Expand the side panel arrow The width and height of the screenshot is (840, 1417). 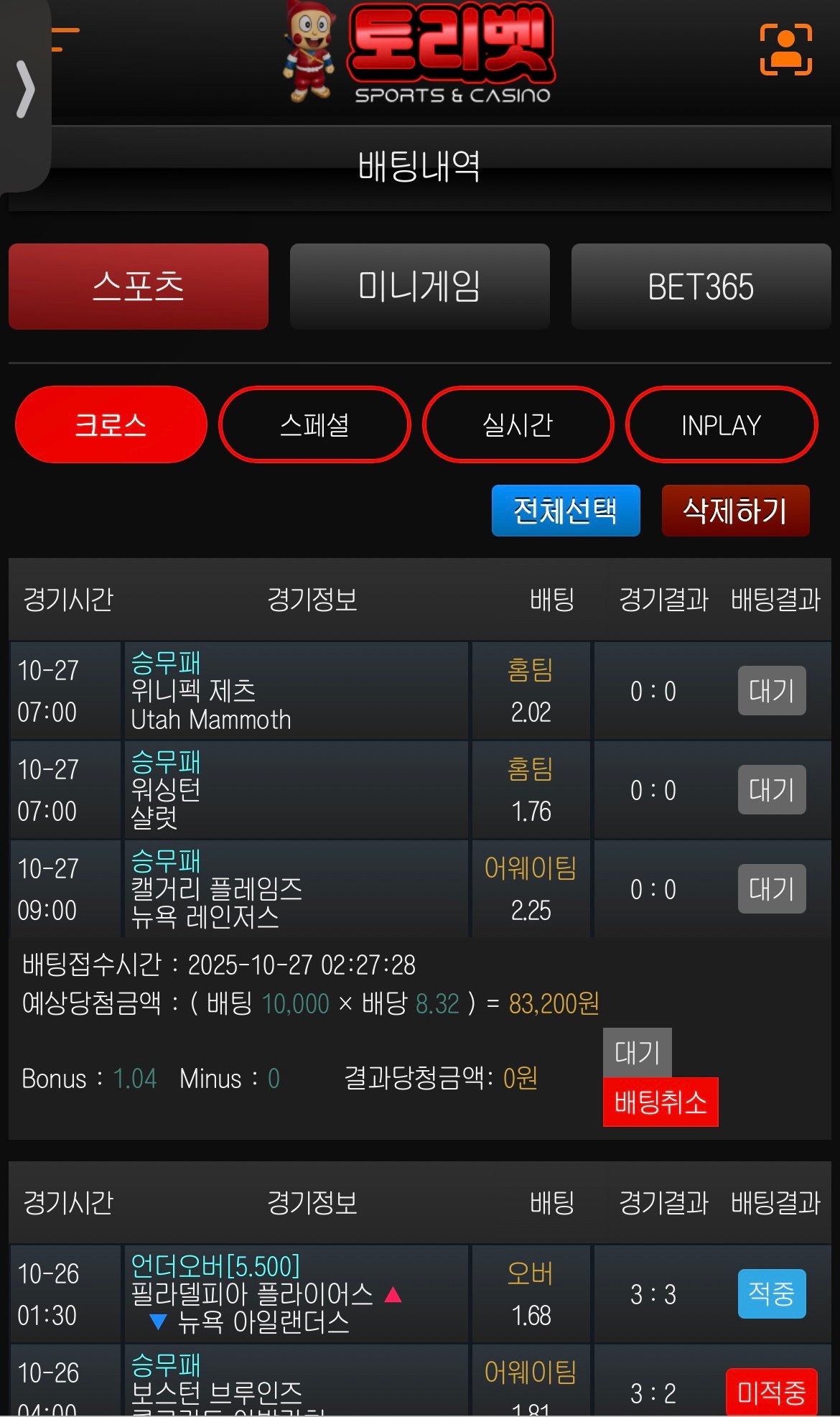click(x=25, y=90)
